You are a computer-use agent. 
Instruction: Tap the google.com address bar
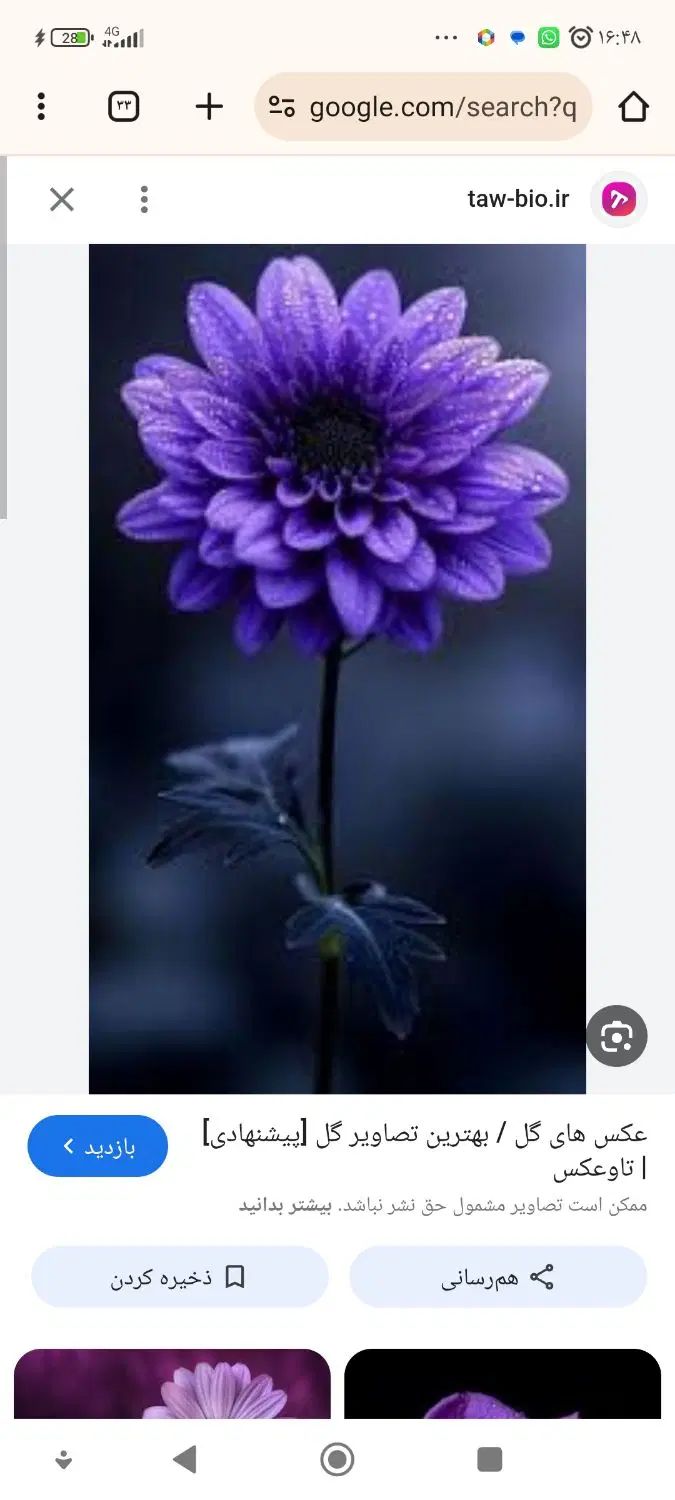point(424,107)
